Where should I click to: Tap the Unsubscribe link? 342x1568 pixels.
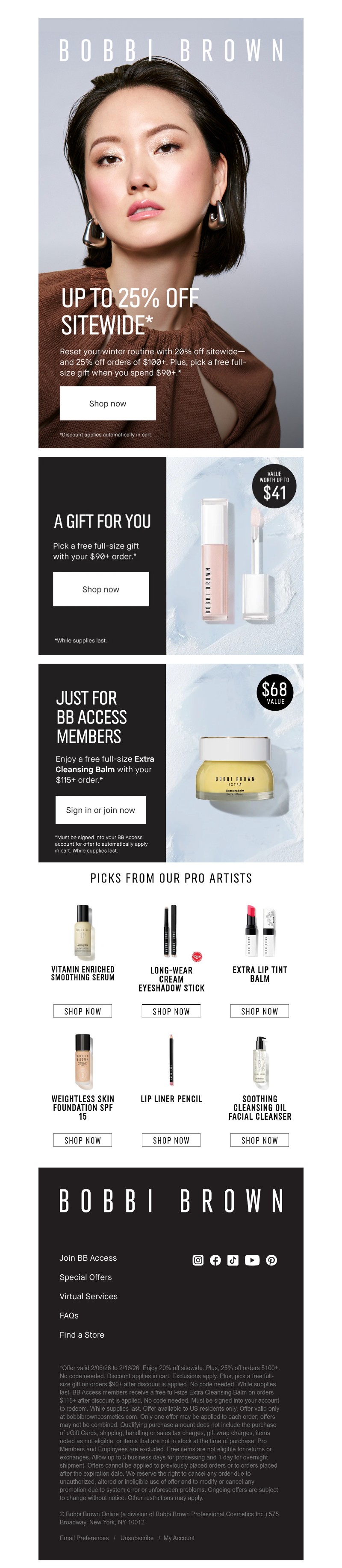pos(137,1538)
